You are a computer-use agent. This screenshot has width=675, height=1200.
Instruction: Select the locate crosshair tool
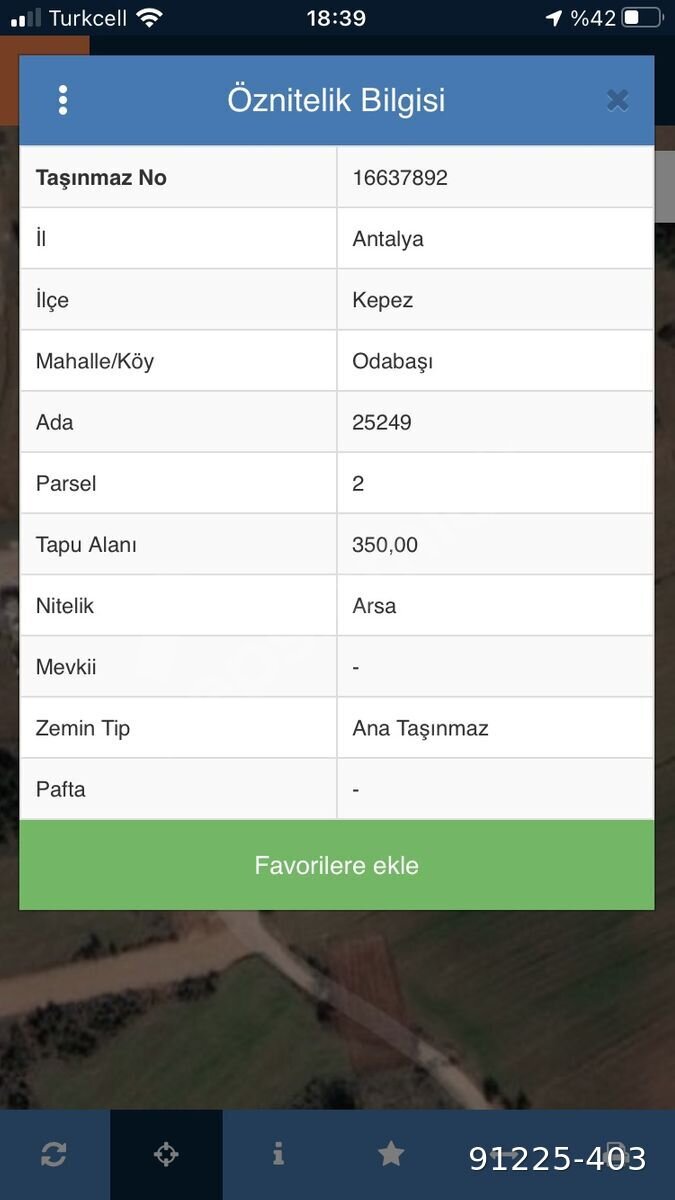click(166, 1155)
